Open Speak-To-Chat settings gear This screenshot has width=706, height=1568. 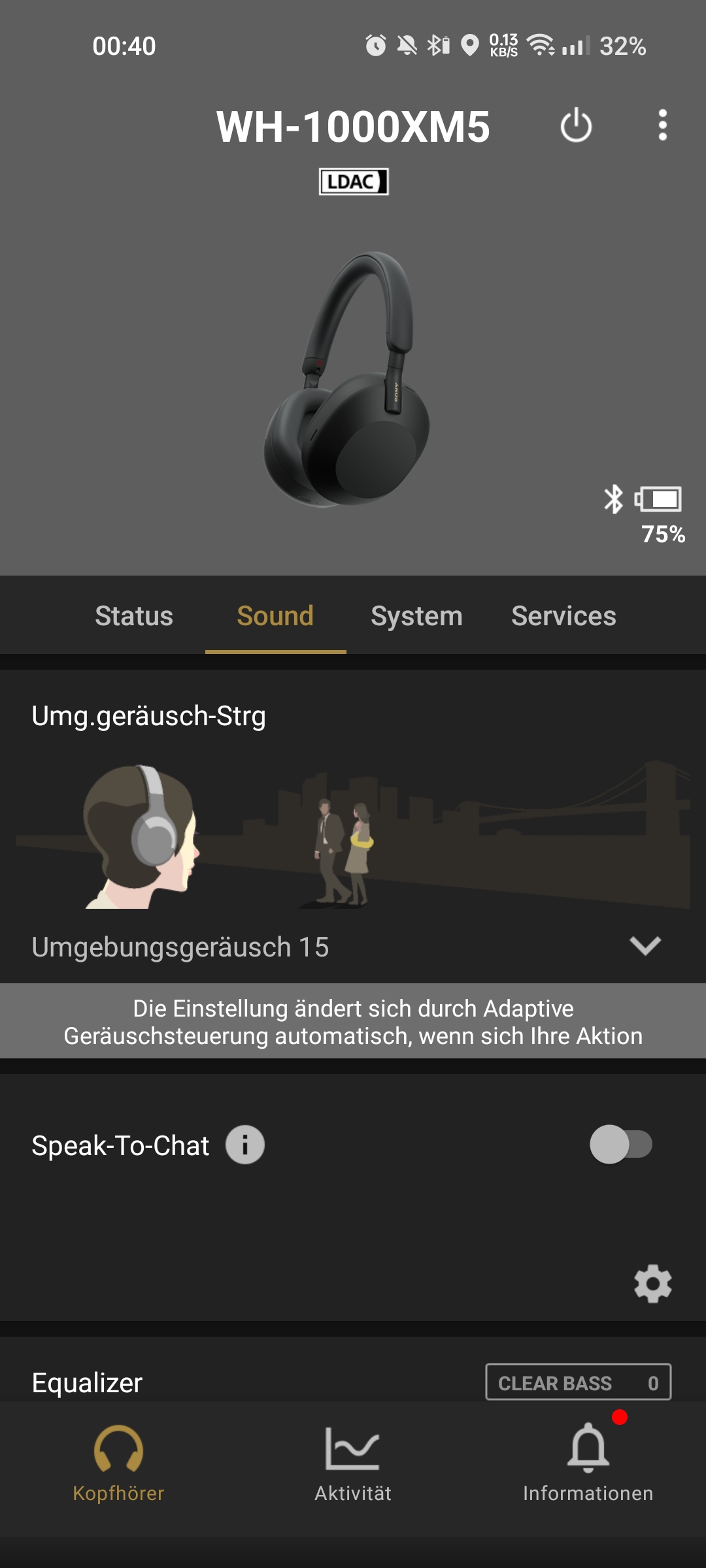coord(653,1284)
